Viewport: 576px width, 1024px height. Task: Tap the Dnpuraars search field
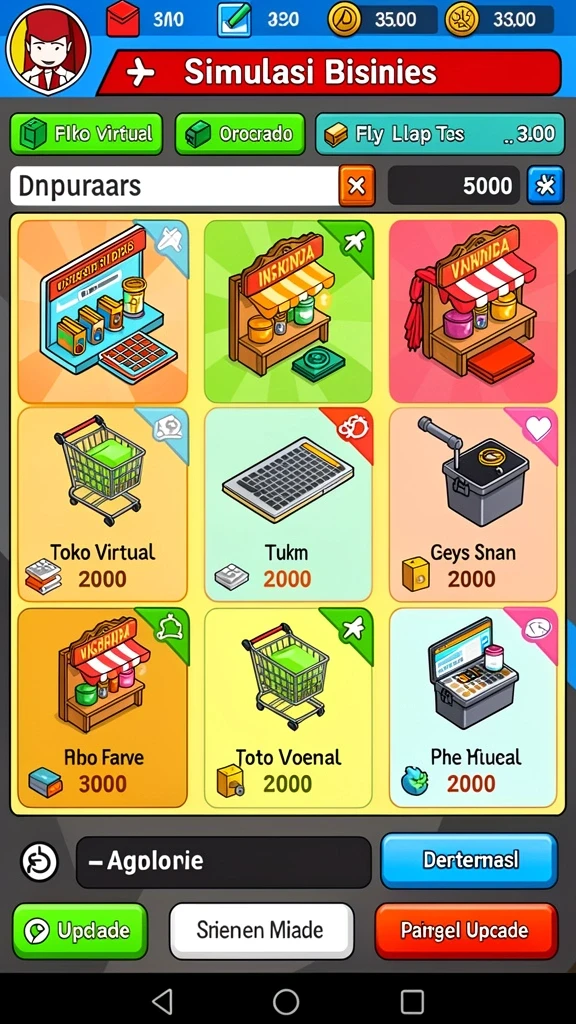click(x=174, y=186)
